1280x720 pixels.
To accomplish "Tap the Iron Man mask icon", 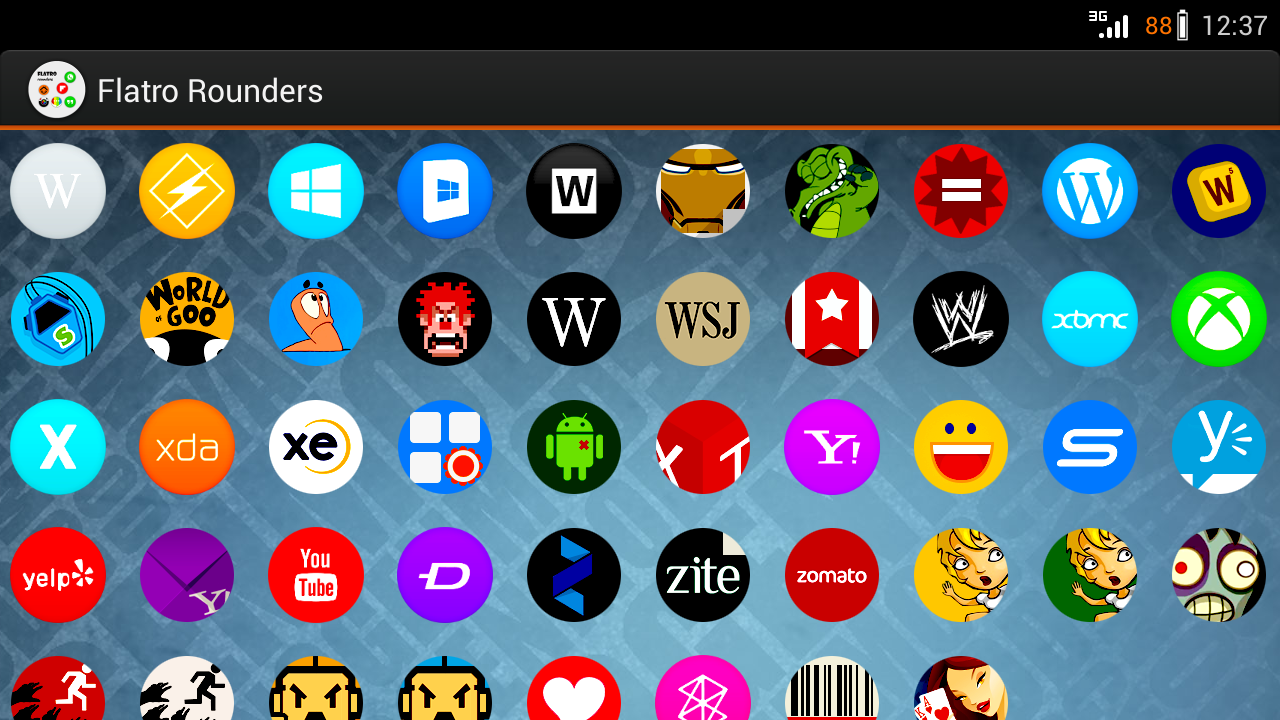I will click(703, 191).
